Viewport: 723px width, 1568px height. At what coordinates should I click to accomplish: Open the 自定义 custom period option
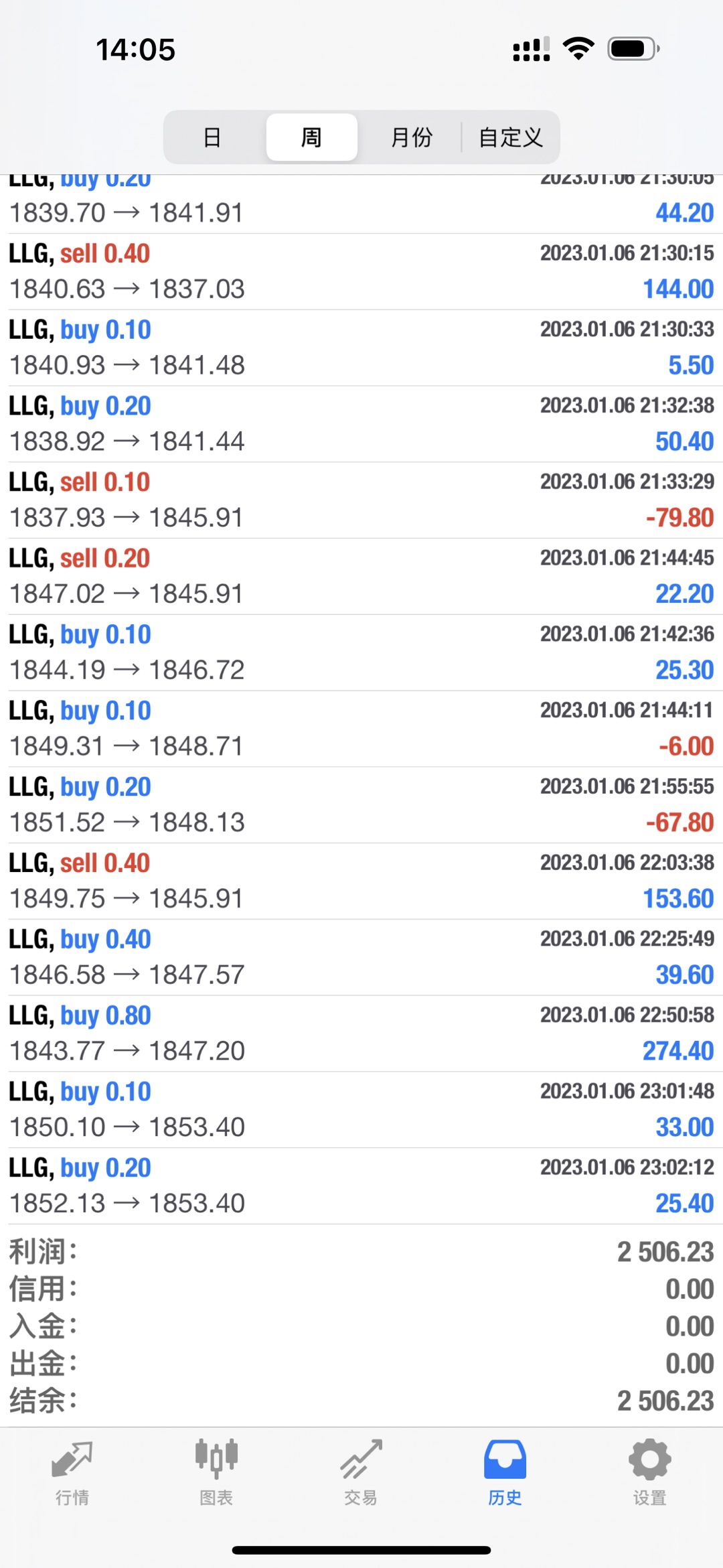[x=510, y=137]
